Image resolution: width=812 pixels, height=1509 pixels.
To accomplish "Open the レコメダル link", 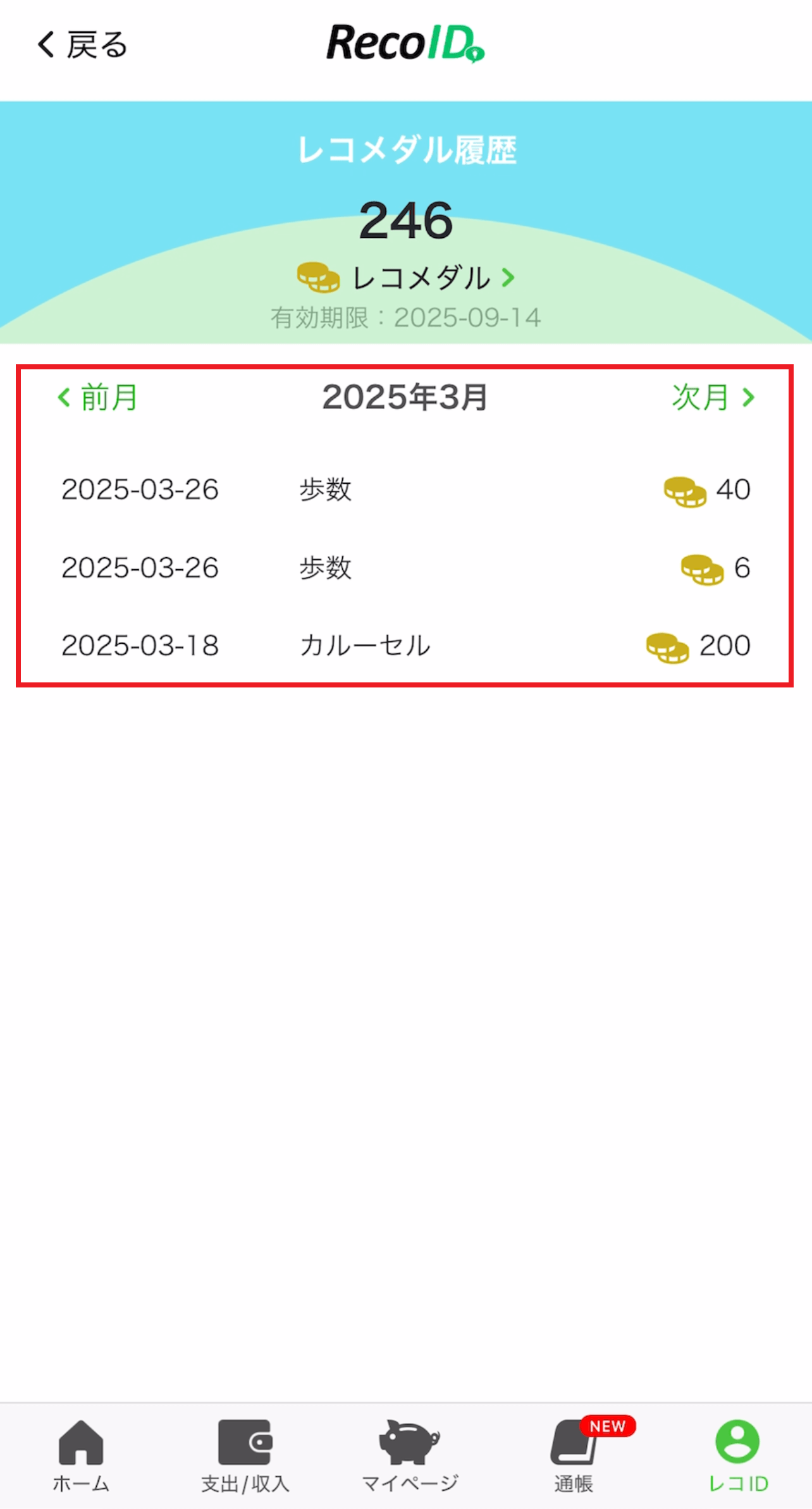I will point(421,278).
